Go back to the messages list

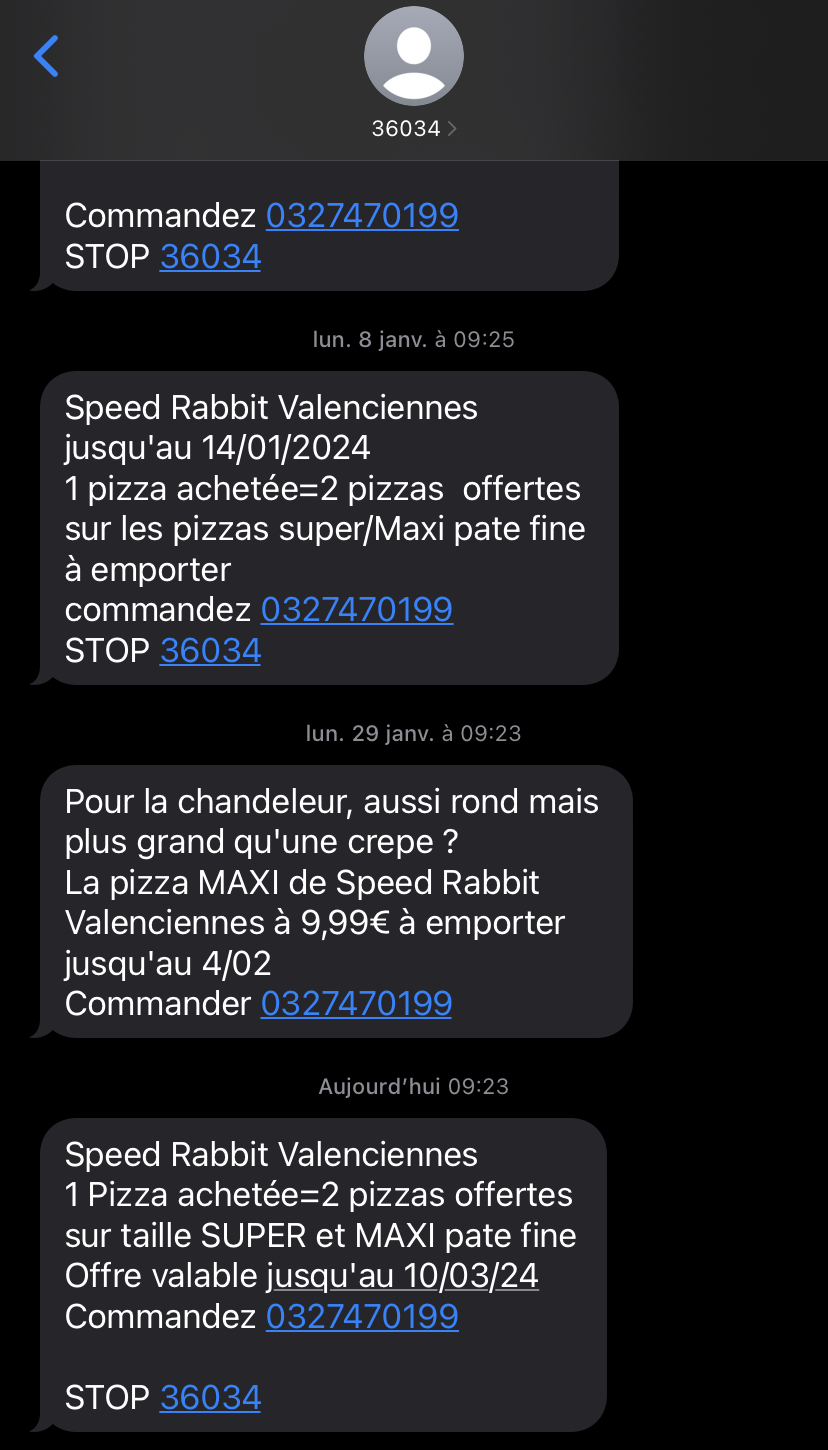[46, 56]
